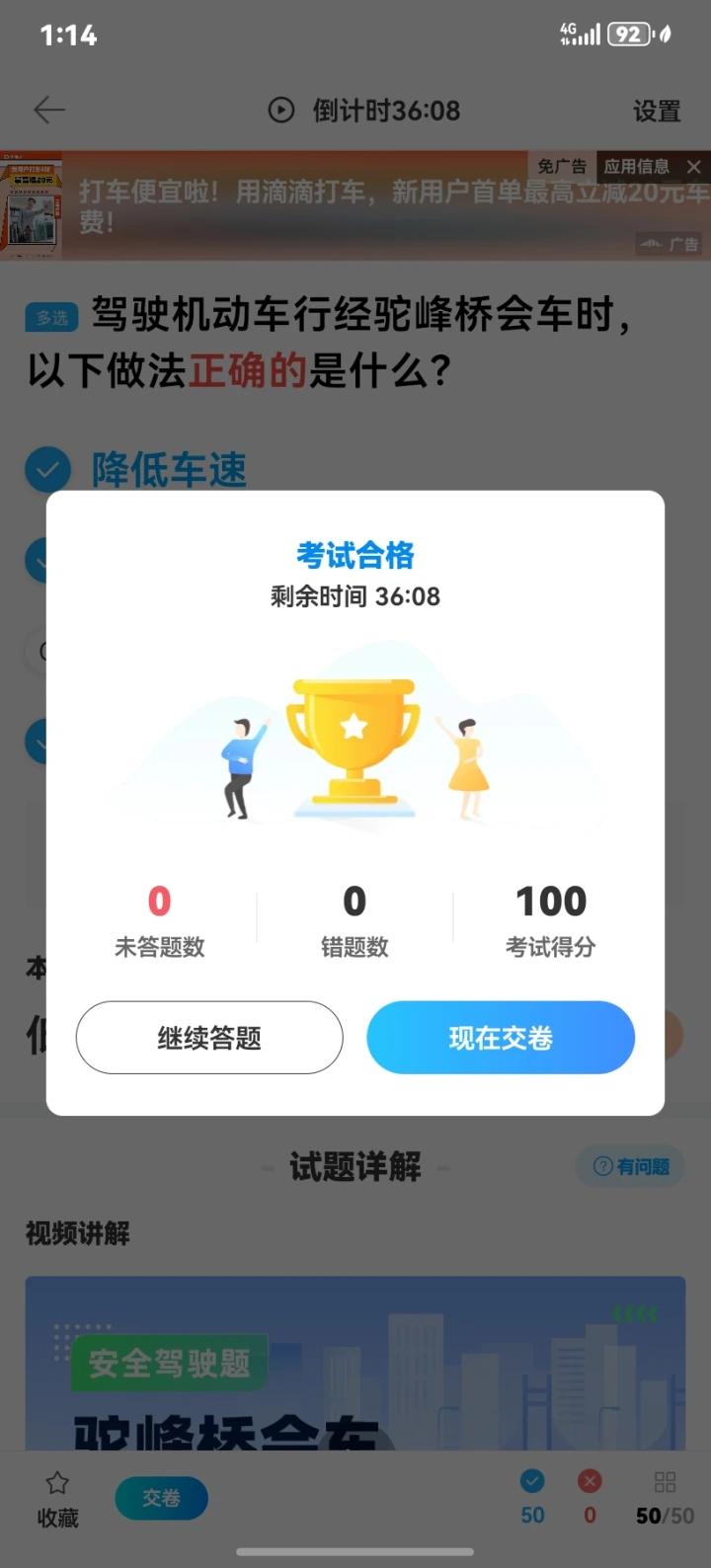Tap the bottom 交卷 pill button
The height and width of the screenshot is (1568, 711).
[x=162, y=1499]
